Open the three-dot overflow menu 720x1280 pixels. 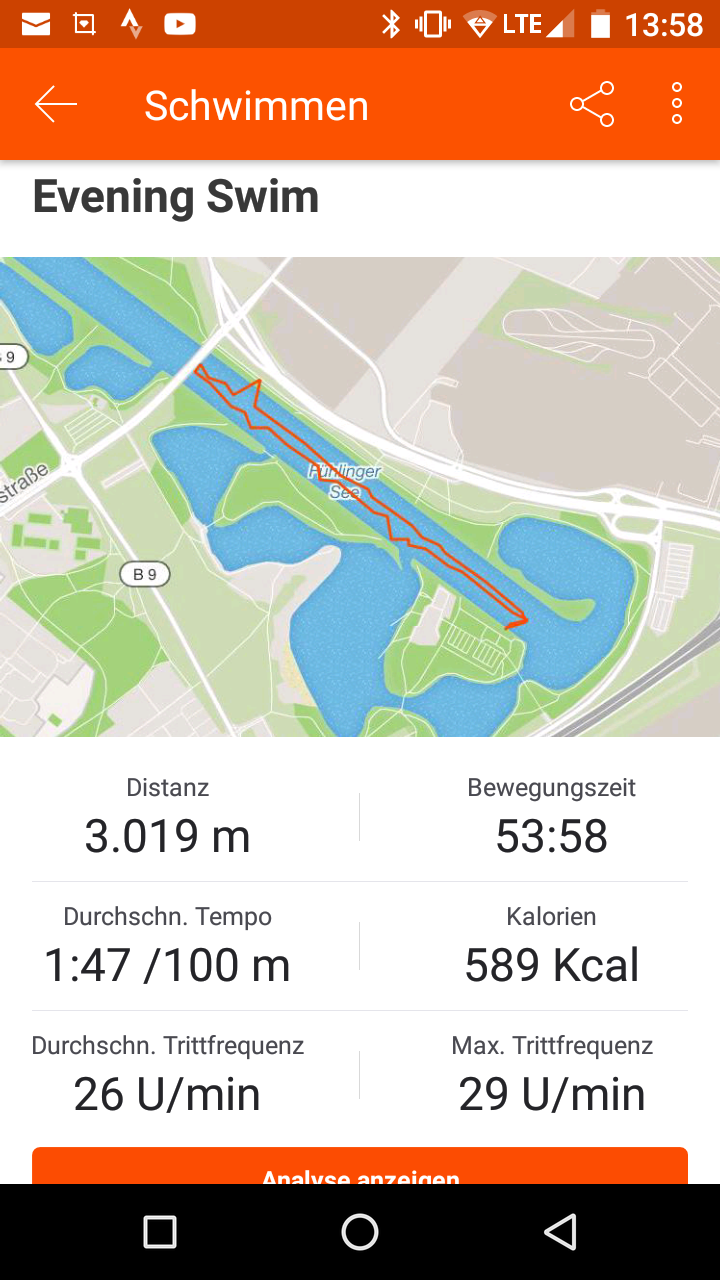tap(677, 104)
